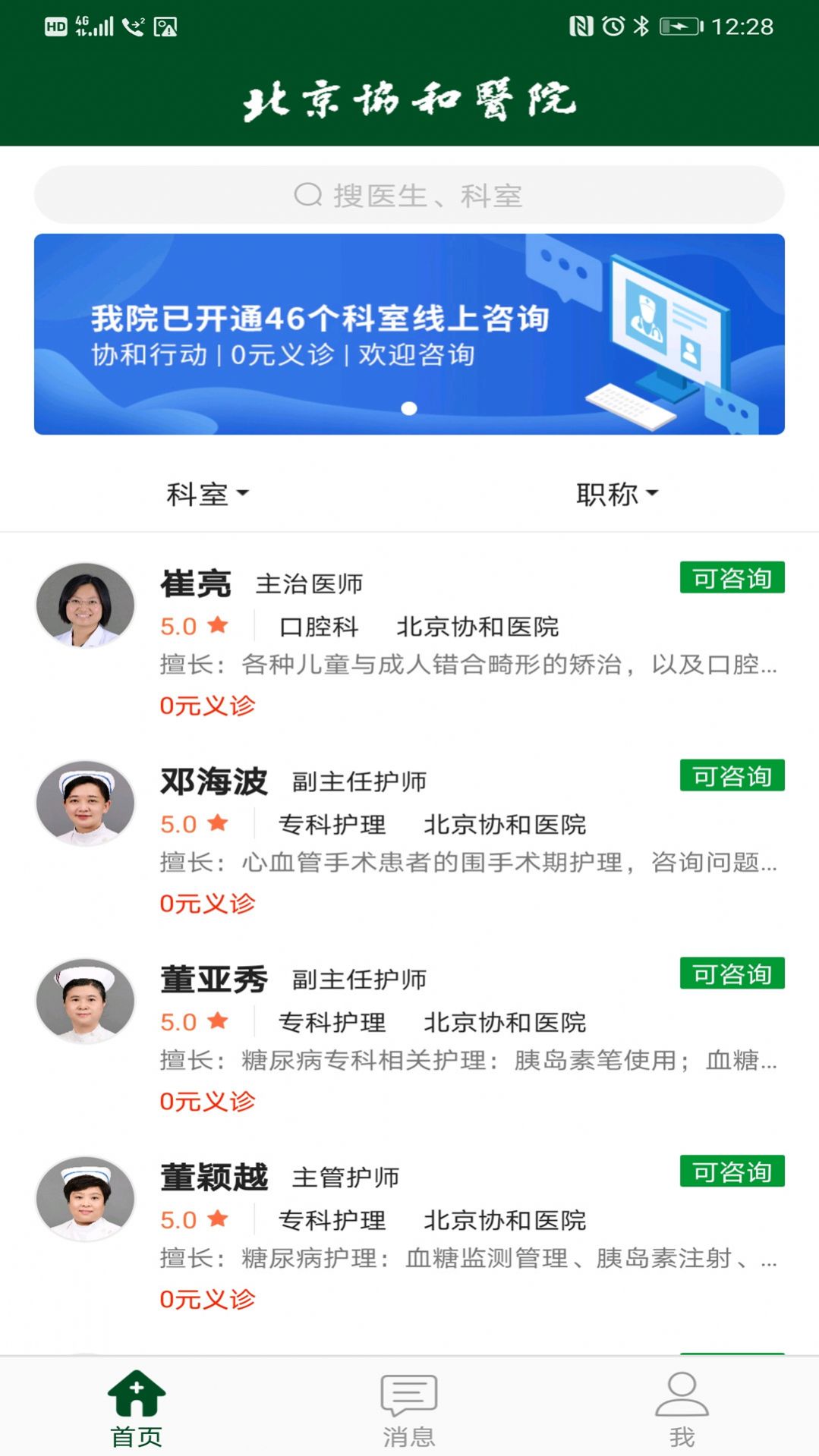Viewport: 819px width, 1456px height.
Task: Click the 可咨询 button for nurse 董亚秀
Action: [x=731, y=973]
